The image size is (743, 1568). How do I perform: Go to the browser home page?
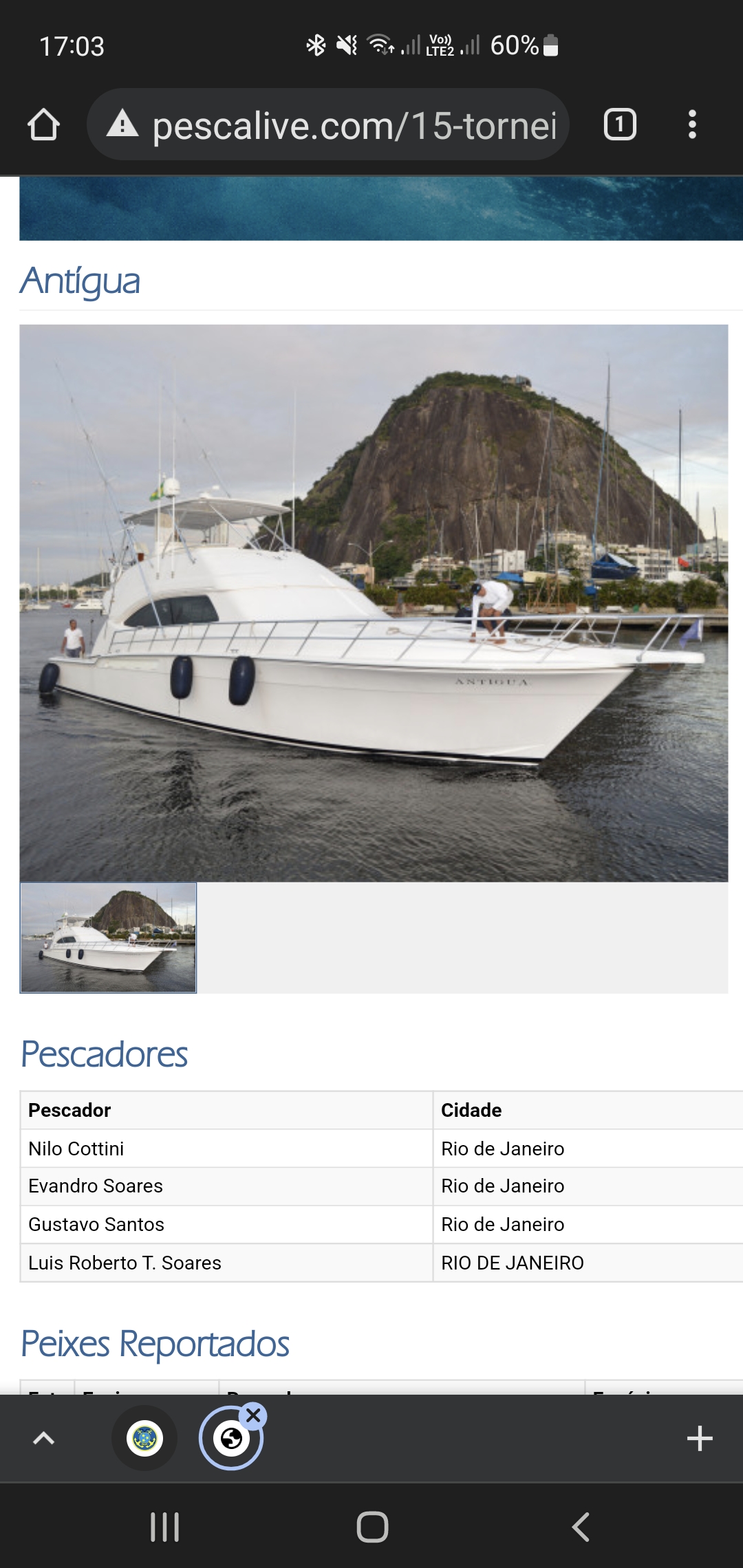tap(43, 125)
